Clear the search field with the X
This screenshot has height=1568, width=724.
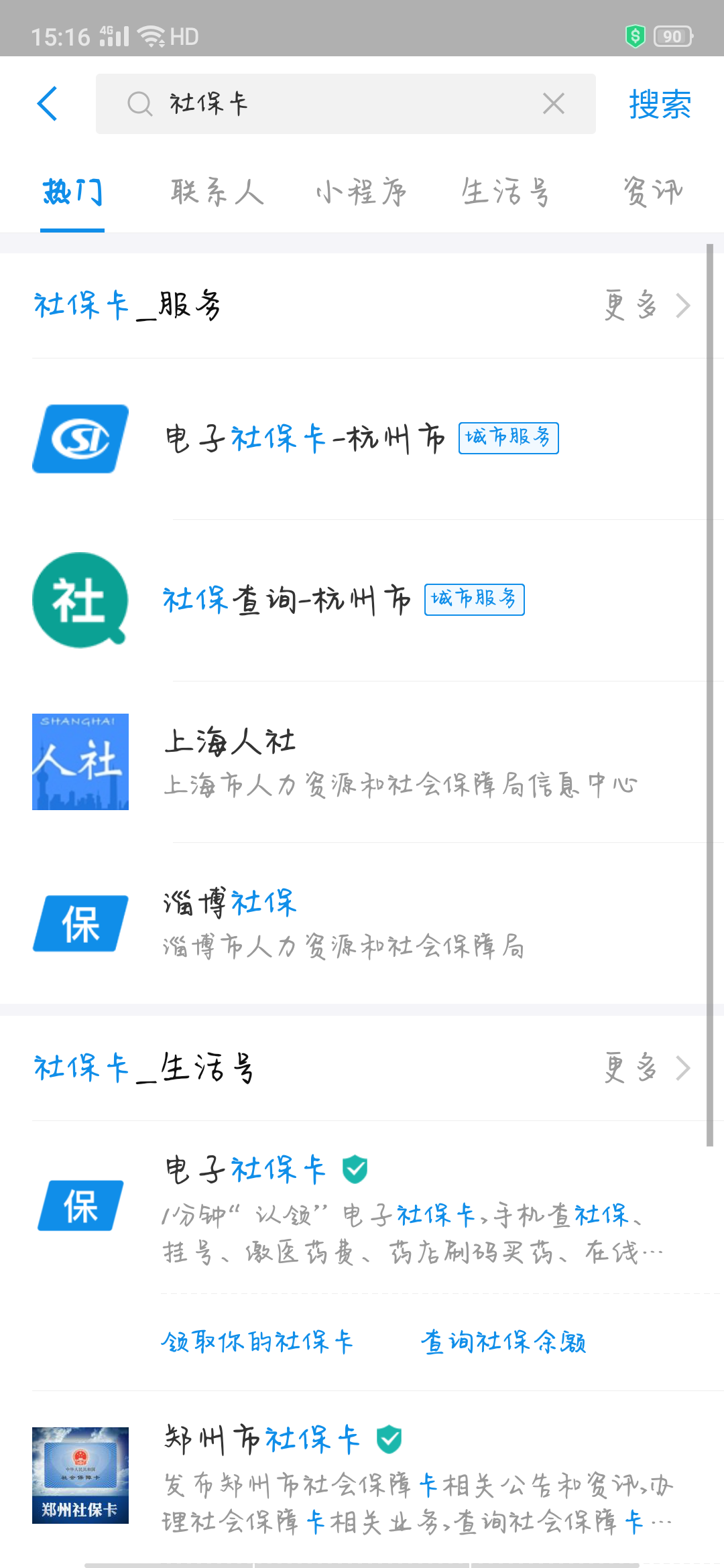click(x=554, y=104)
